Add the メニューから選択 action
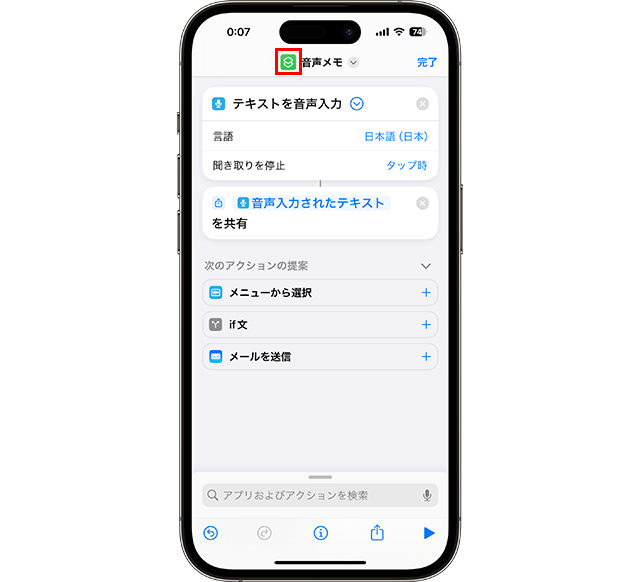This screenshot has height=582, width=640. coord(426,293)
